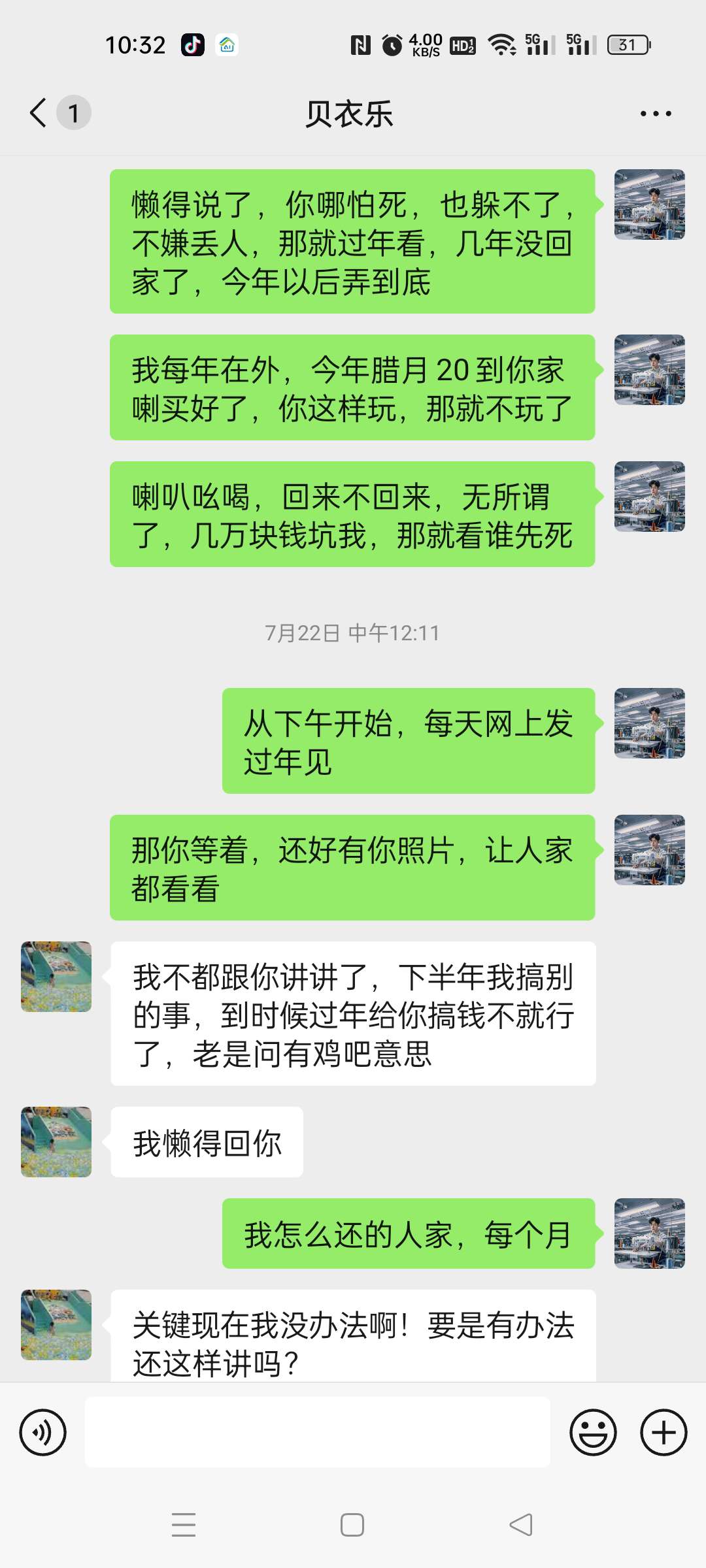Open the chat options menu
706x1568 pixels.
click(x=655, y=114)
